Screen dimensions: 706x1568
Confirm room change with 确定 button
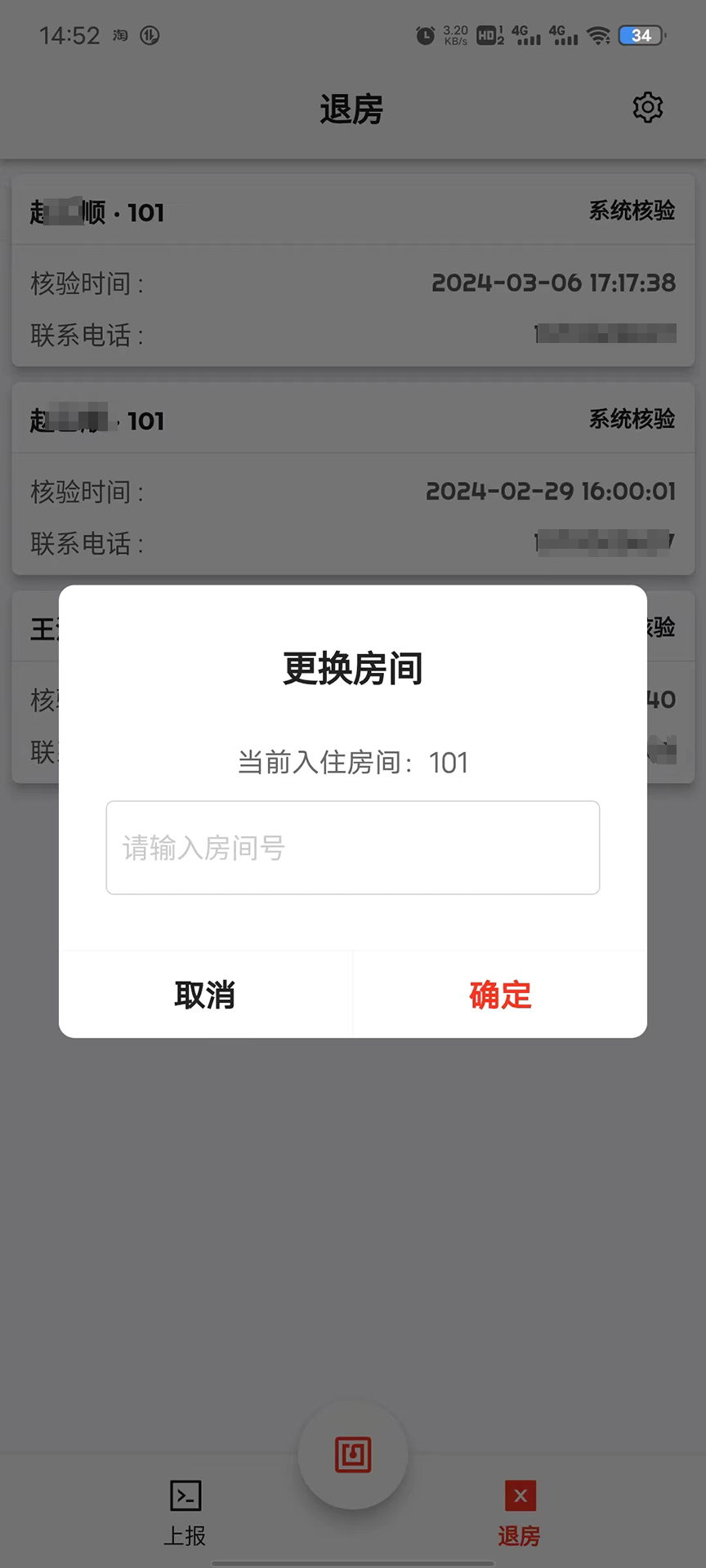(x=499, y=995)
